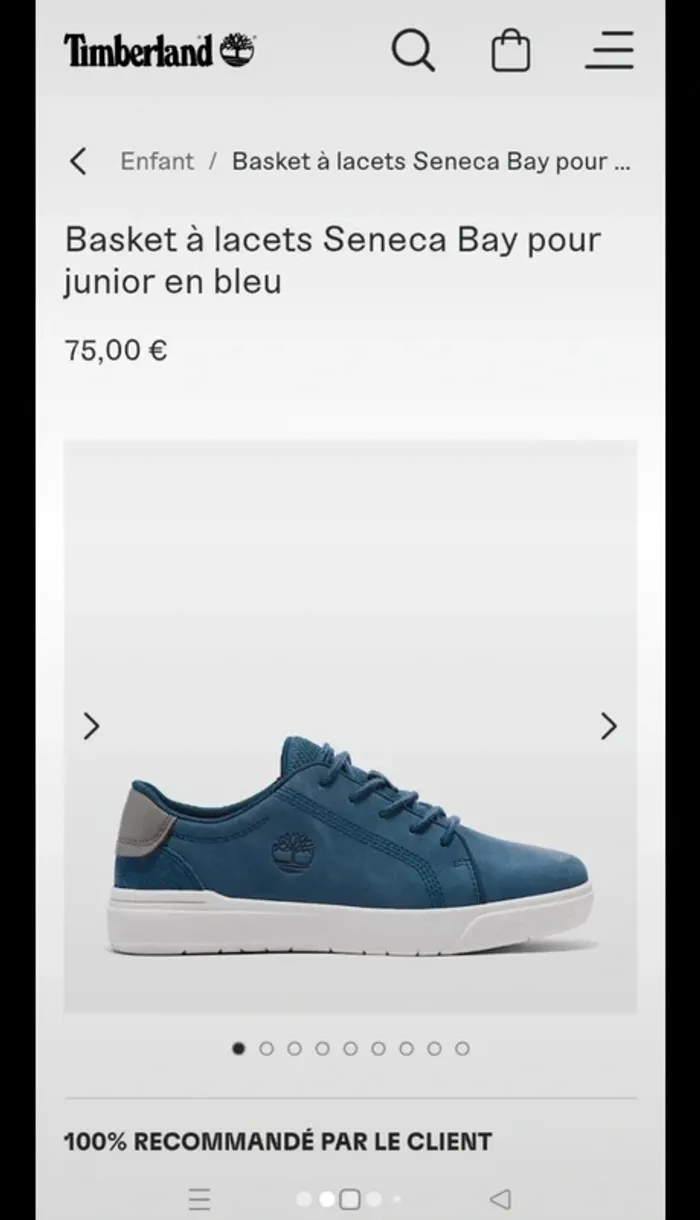The image size is (700, 1220).
Task: Open the search magnifier icon
Action: click(x=412, y=50)
